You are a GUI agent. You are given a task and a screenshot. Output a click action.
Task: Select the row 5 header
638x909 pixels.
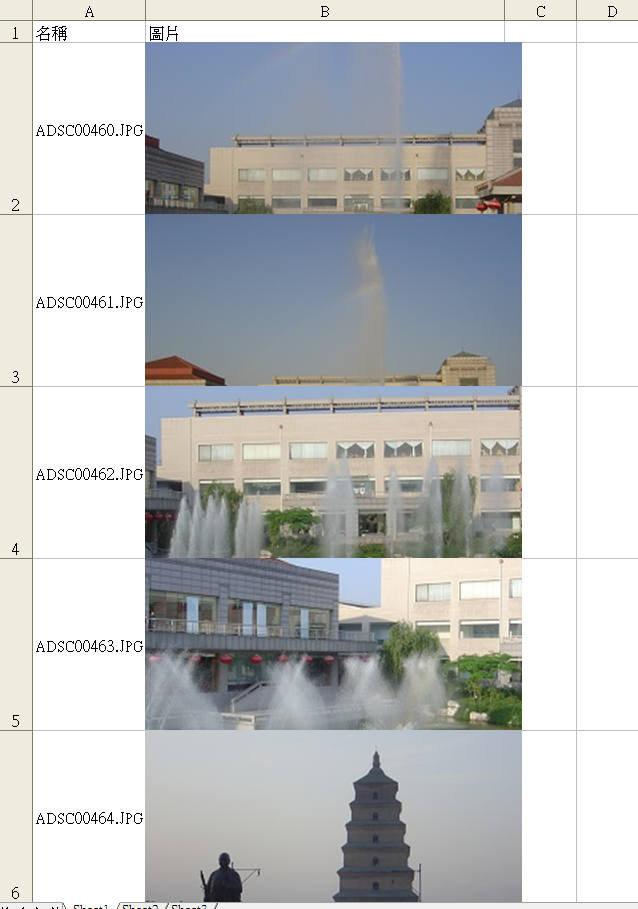click(x=16, y=644)
